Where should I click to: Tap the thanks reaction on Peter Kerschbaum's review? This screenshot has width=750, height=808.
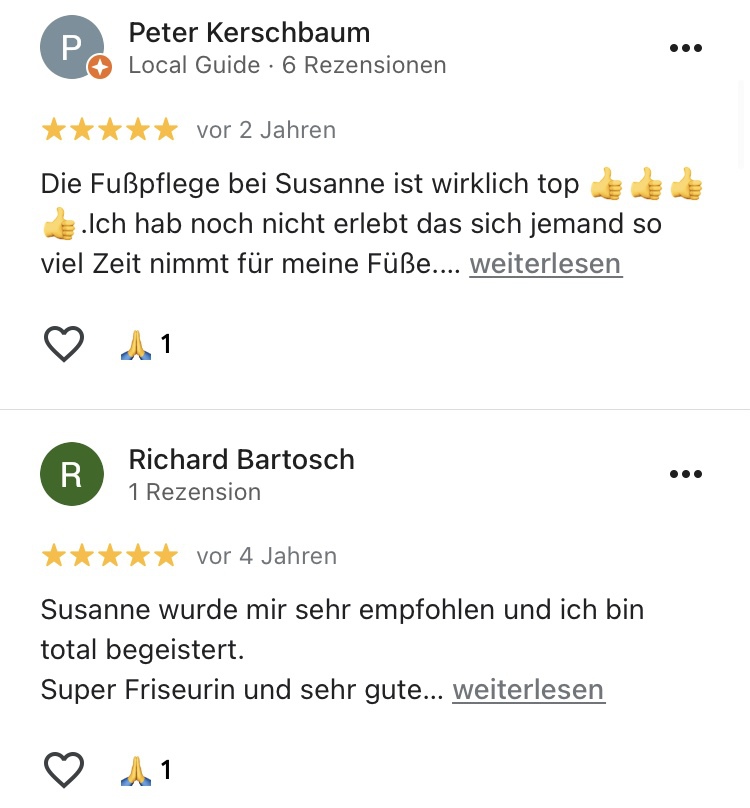[x=145, y=344]
